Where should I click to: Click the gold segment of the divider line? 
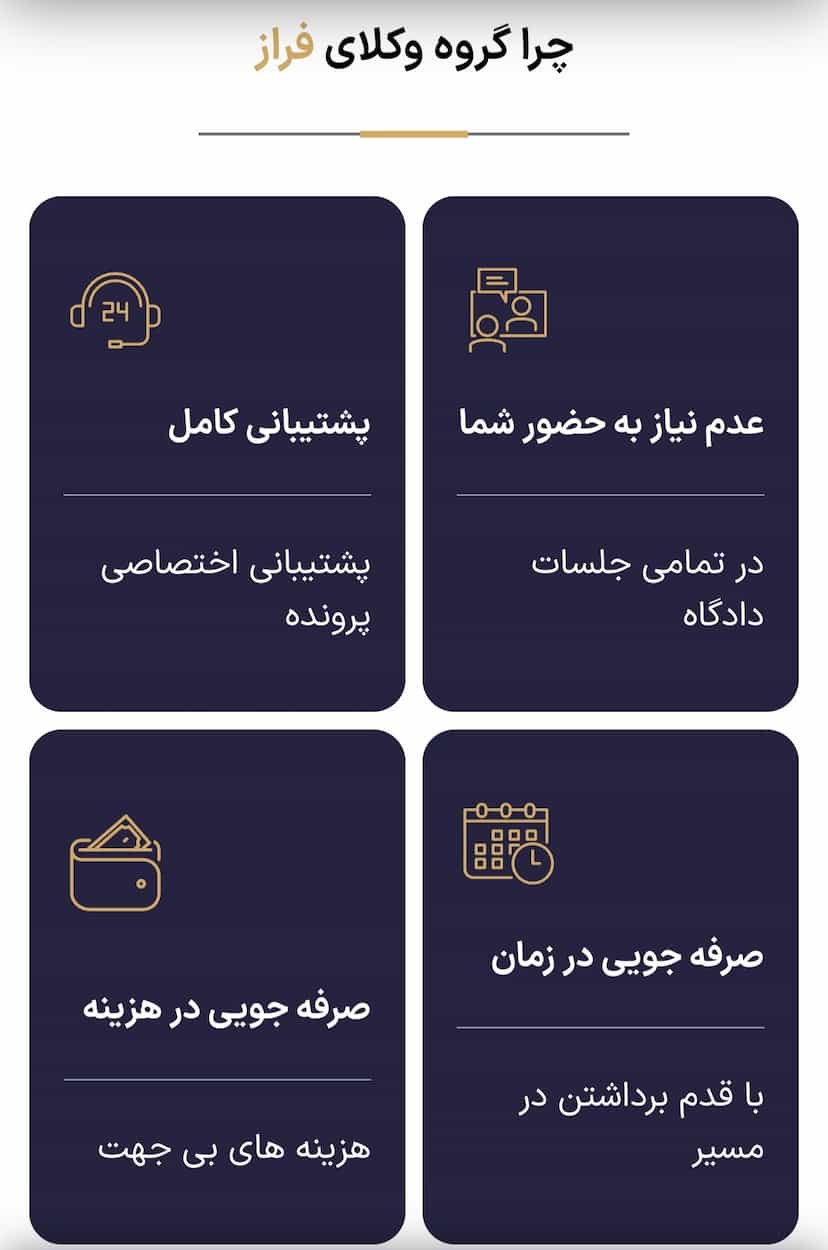coord(414,130)
